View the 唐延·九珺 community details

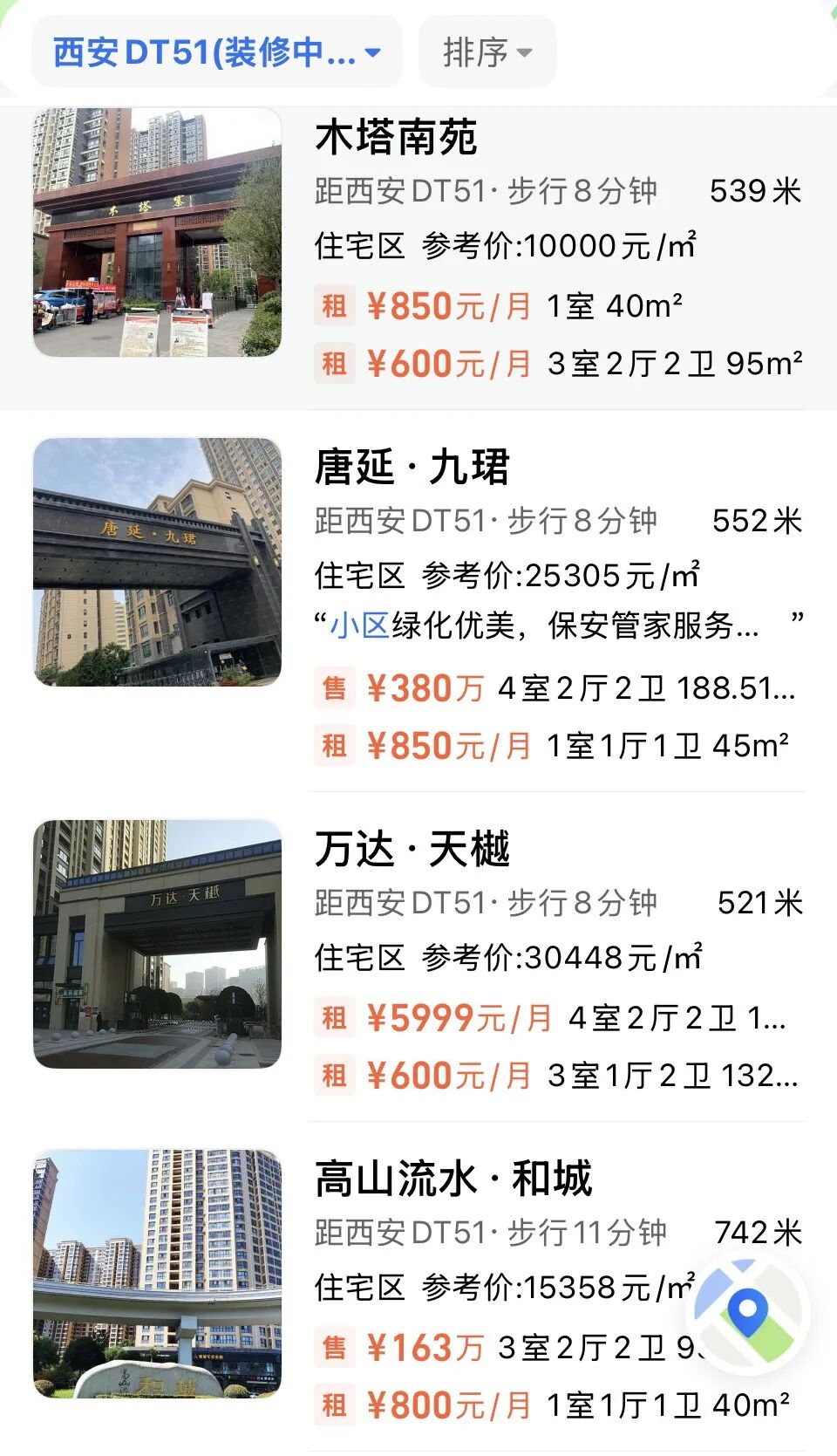click(412, 467)
